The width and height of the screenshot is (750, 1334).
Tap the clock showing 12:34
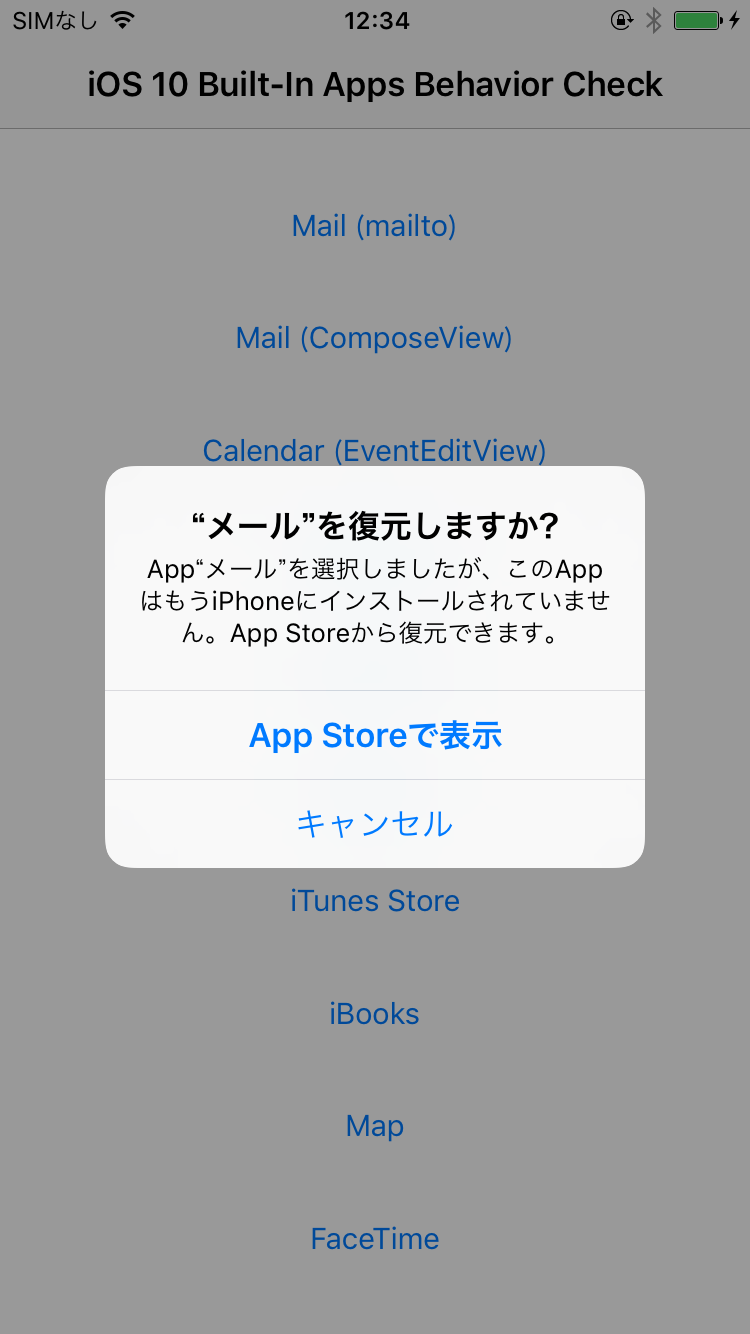point(375,20)
